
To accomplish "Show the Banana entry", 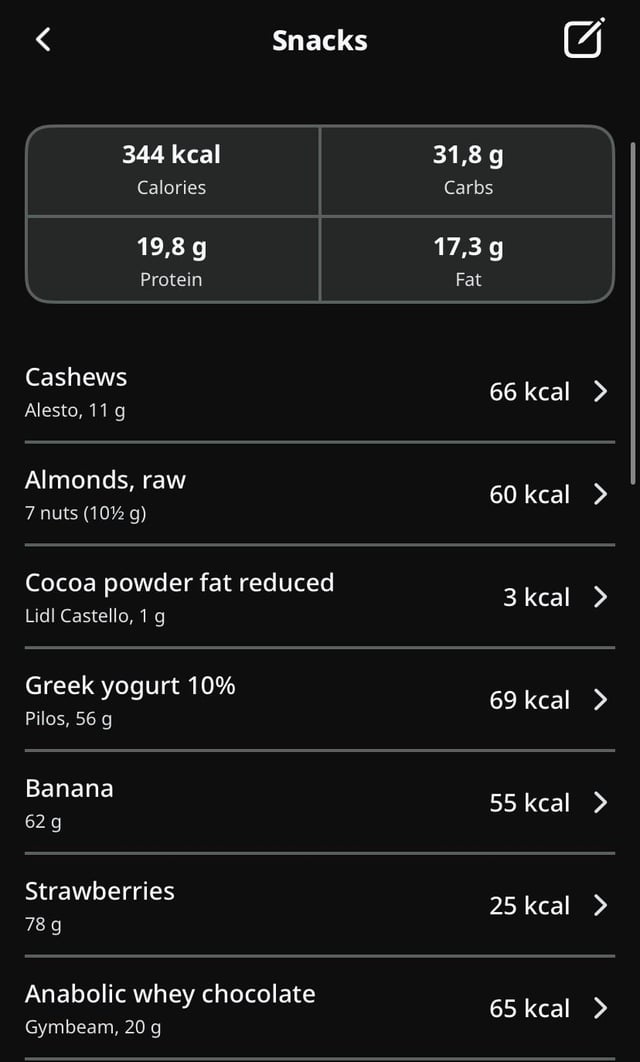I will [x=319, y=803].
